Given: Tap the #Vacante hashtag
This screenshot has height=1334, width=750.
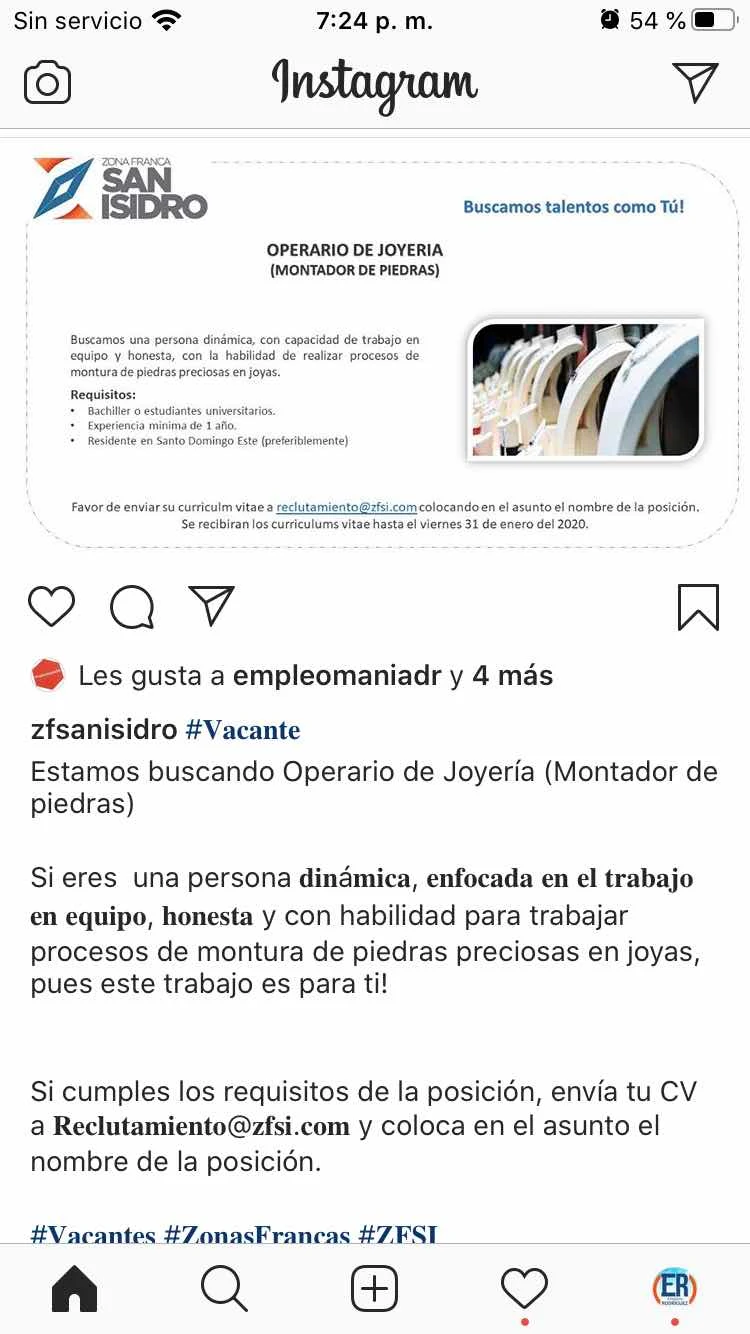Looking at the screenshot, I should click(242, 730).
